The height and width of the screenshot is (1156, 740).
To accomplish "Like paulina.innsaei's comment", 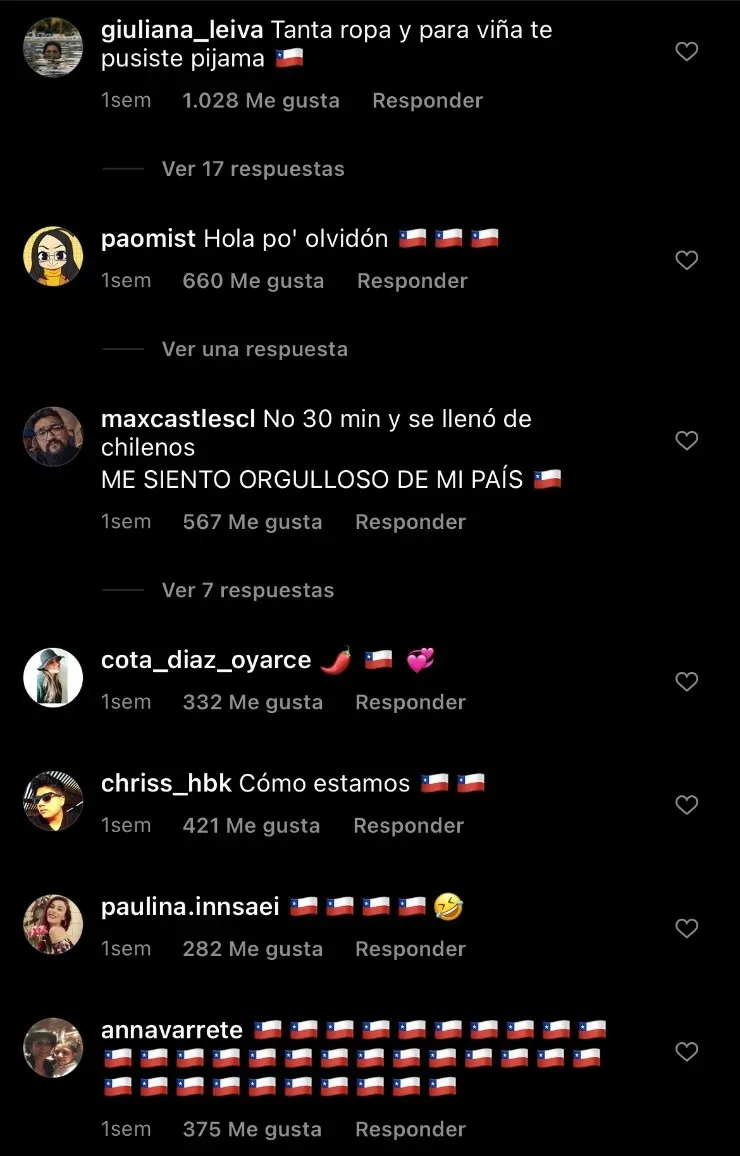I will point(686,929).
